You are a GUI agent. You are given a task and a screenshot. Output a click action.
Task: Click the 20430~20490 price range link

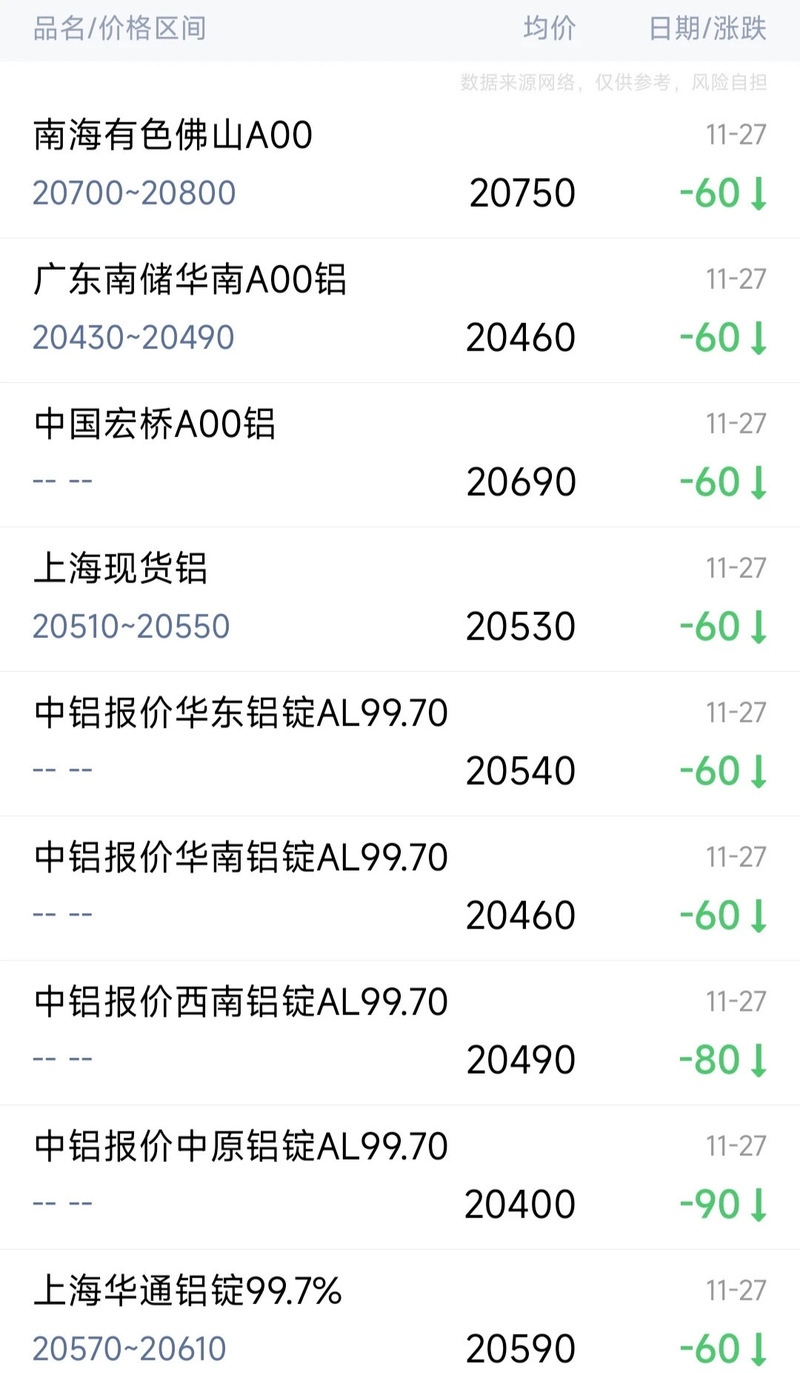pos(132,337)
